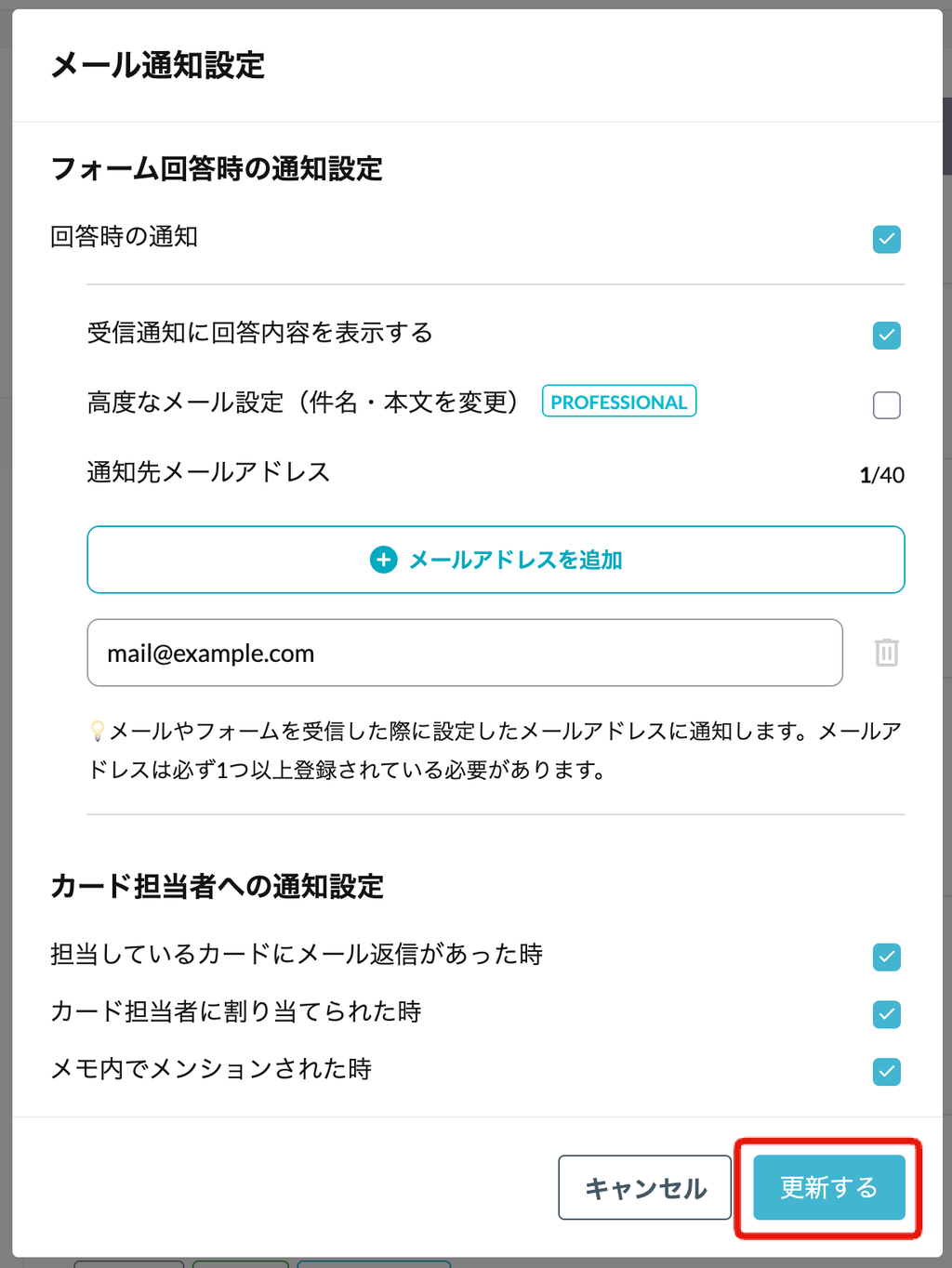This screenshot has height=1268, width=952.
Task: Uncheck 受信通知に回答内容を表示する
Action: point(886,336)
